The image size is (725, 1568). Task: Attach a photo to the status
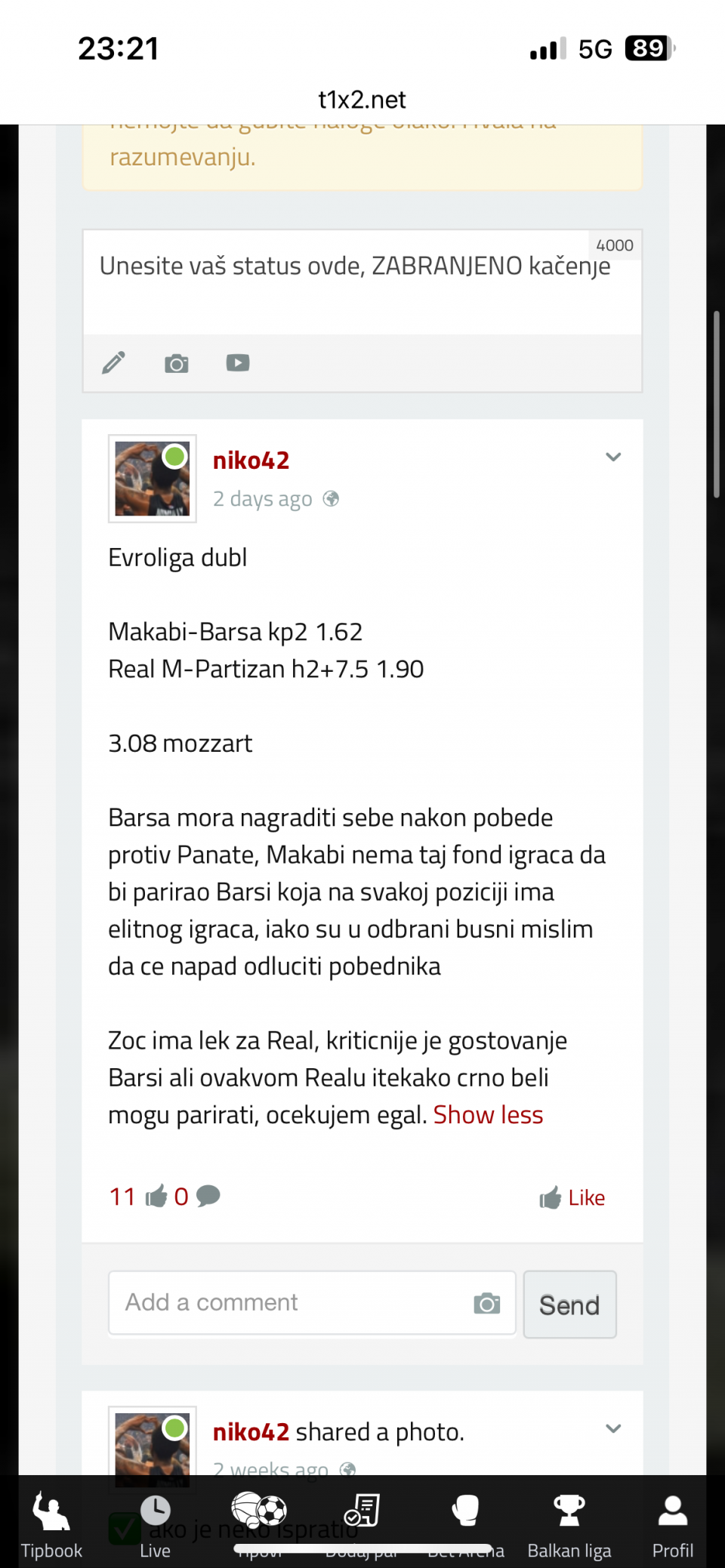177,363
